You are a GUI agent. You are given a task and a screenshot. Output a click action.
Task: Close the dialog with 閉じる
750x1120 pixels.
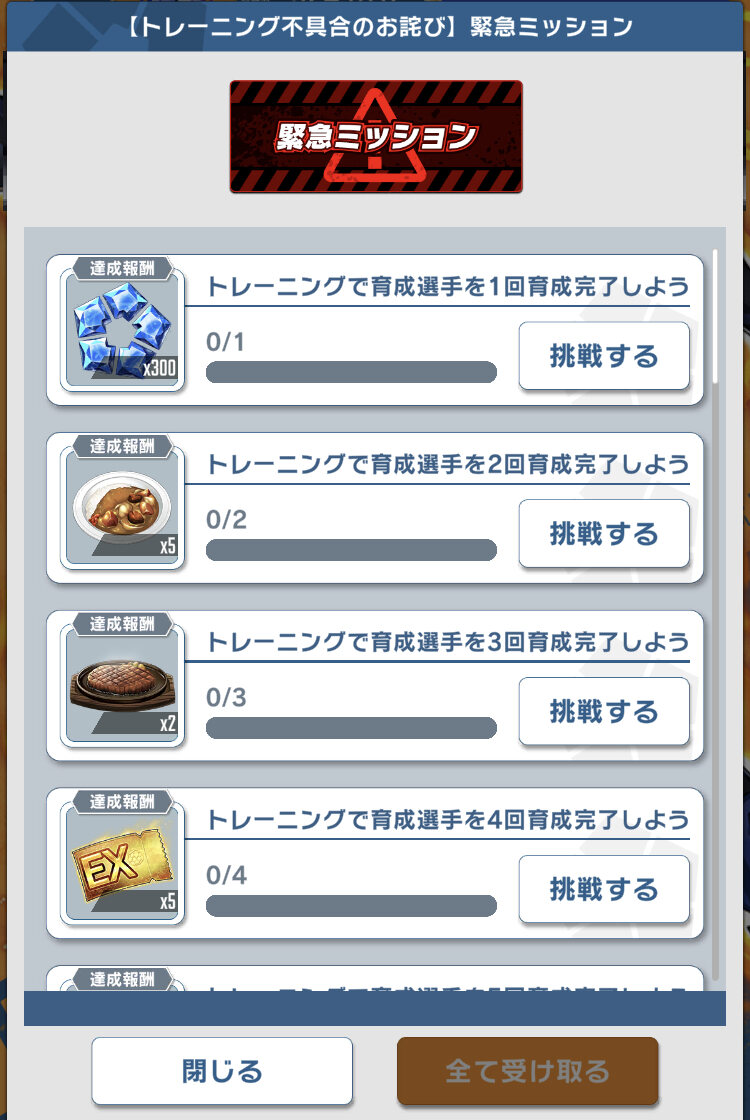[222, 1071]
